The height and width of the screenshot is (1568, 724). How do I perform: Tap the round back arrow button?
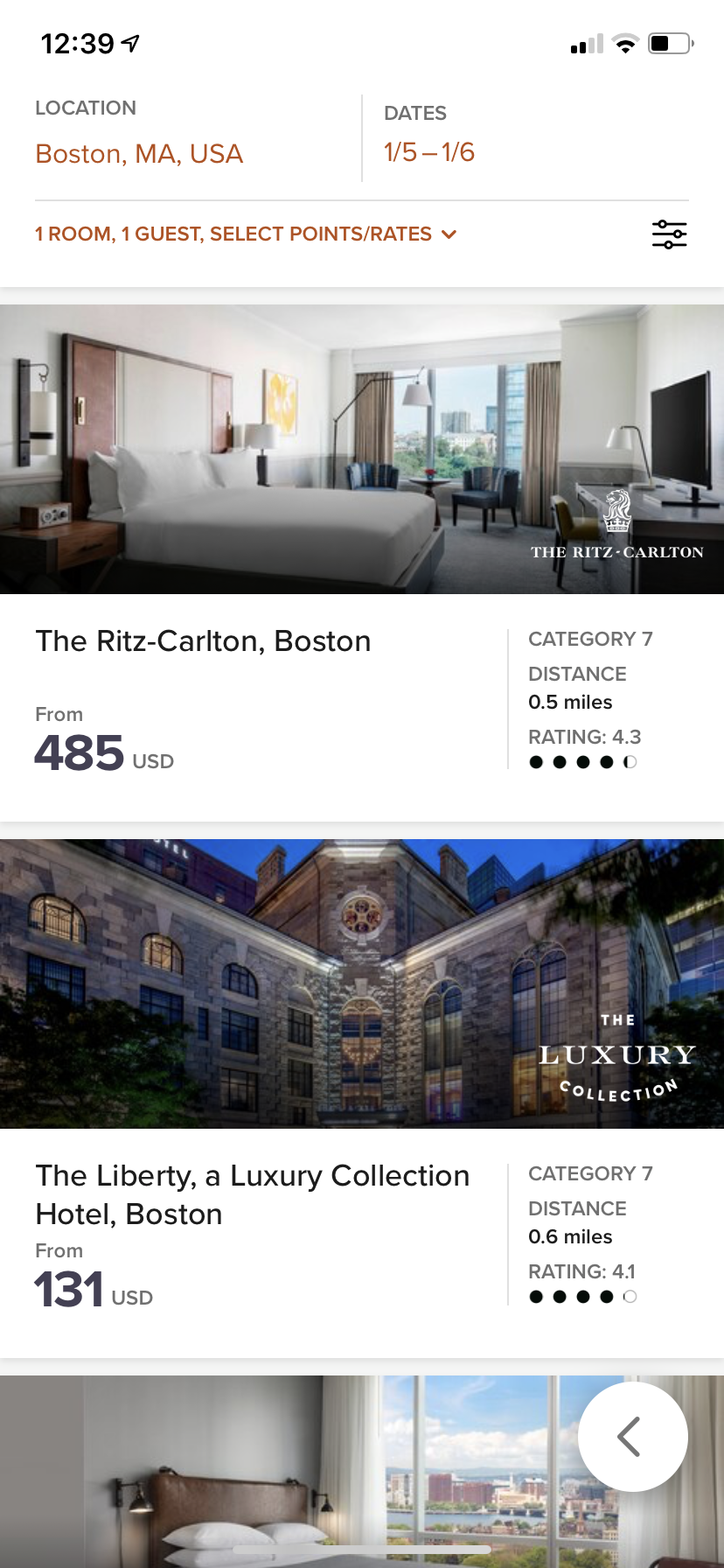632,1437
